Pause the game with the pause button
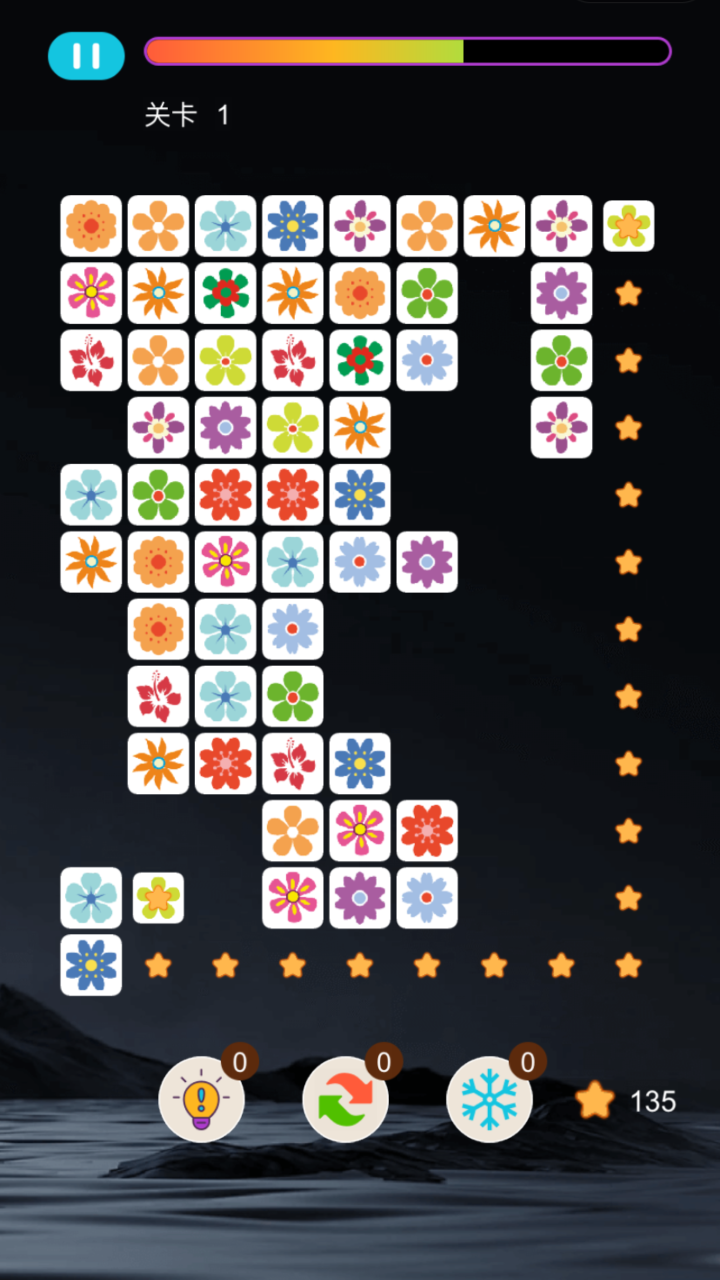Screen dimensions: 720x1280 tap(86, 55)
